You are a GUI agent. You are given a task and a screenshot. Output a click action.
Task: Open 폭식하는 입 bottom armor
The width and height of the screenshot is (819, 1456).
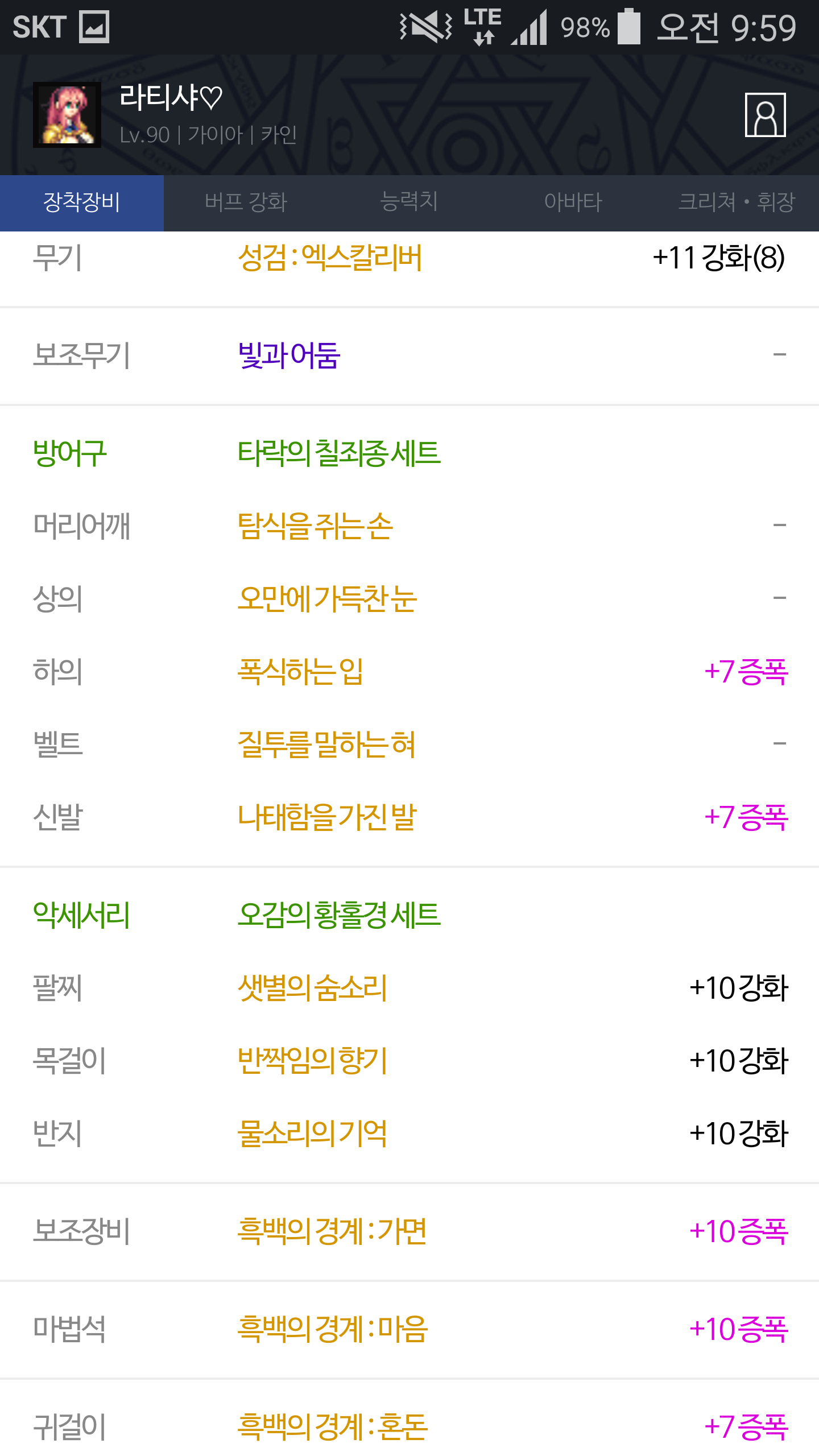click(x=300, y=671)
